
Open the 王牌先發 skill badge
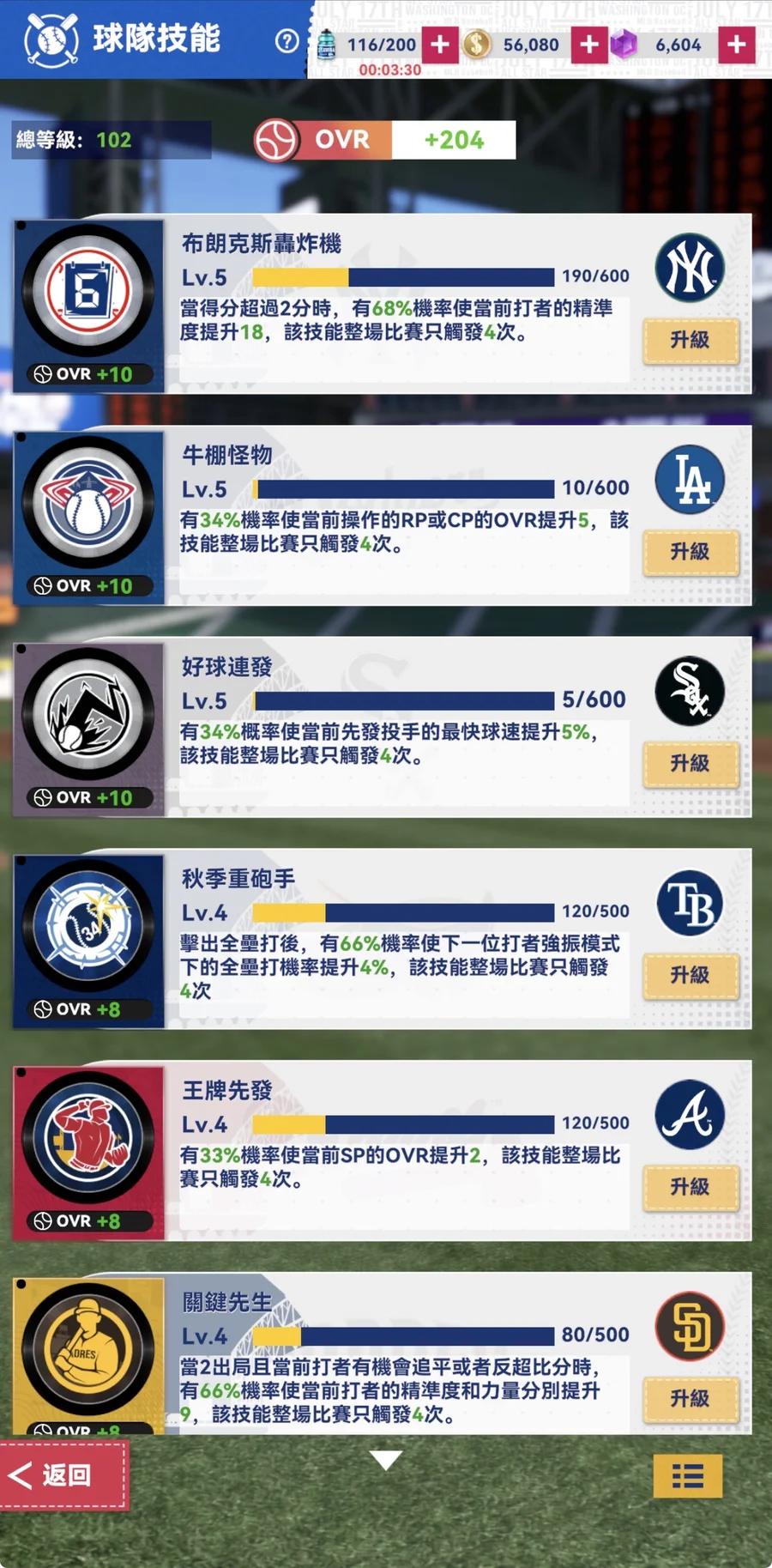click(x=88, y=1138)
